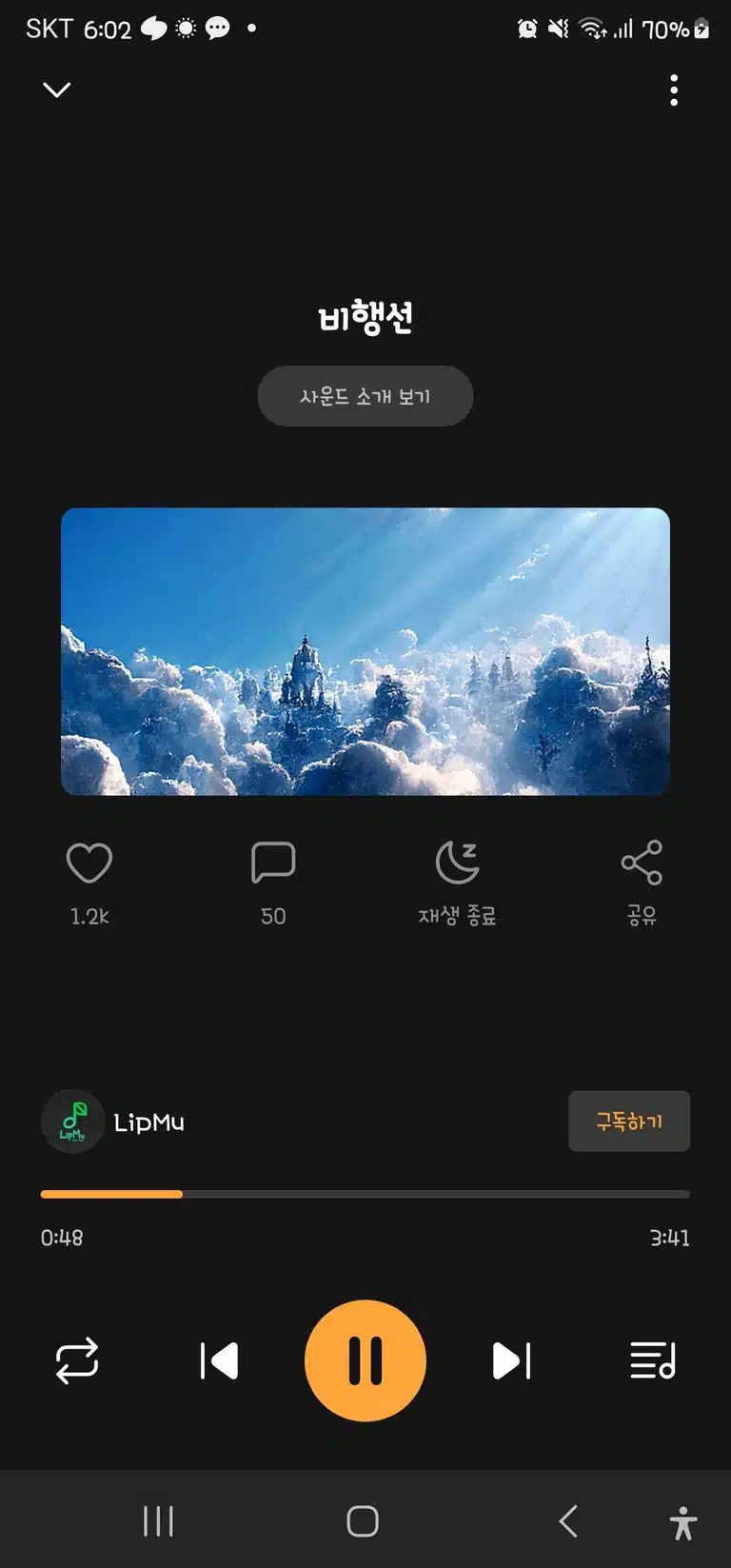Tap the 비행선 cloud artwork

coord(365,651)
